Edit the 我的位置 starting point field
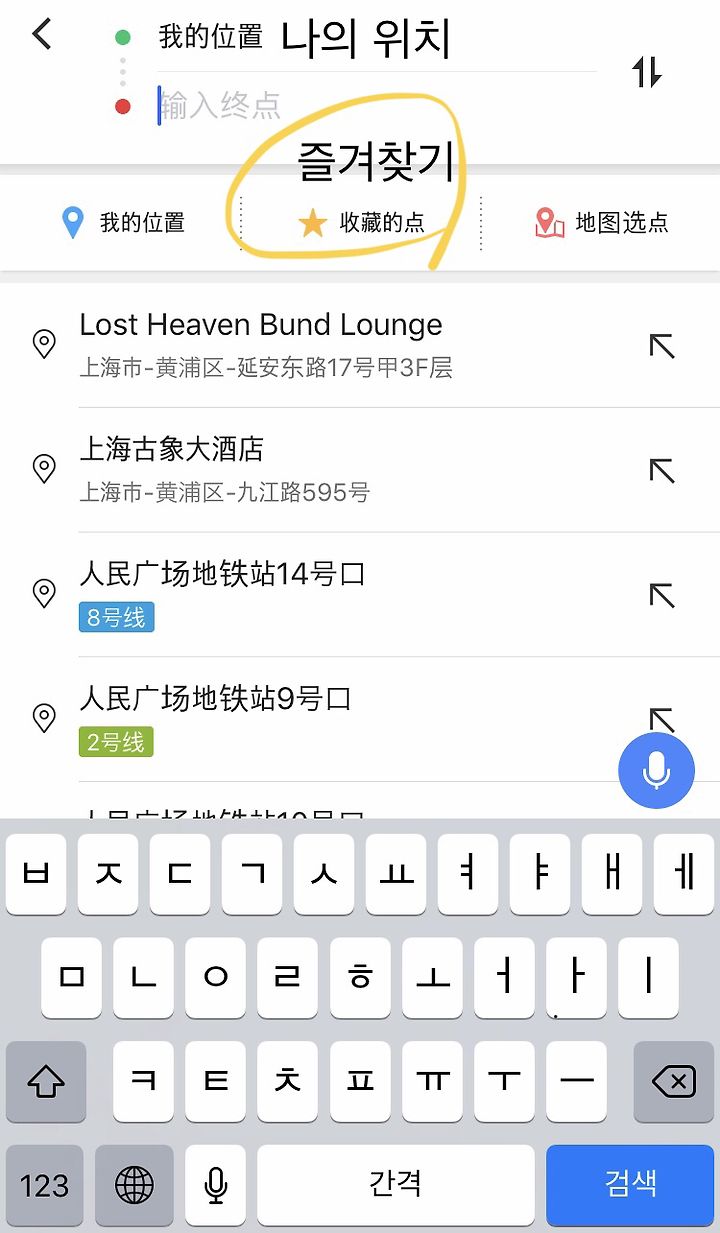This screenshot has width=720, height=1233. pyautogui.click(x=376, y=38)
